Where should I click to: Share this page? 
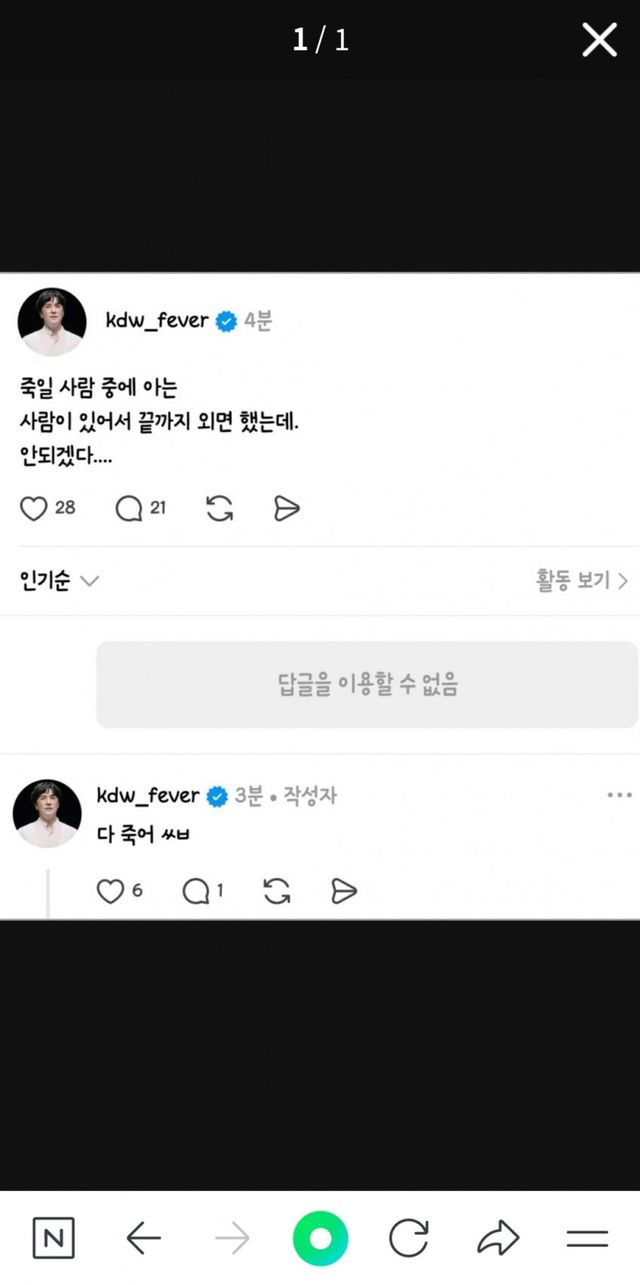[497, 1239]
